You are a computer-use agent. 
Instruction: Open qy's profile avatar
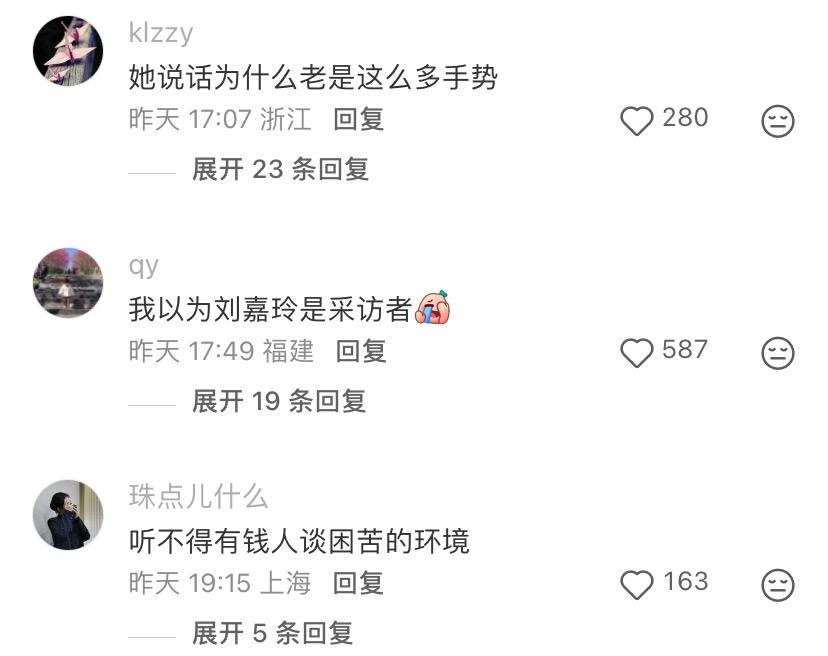(x=68, y=283)
